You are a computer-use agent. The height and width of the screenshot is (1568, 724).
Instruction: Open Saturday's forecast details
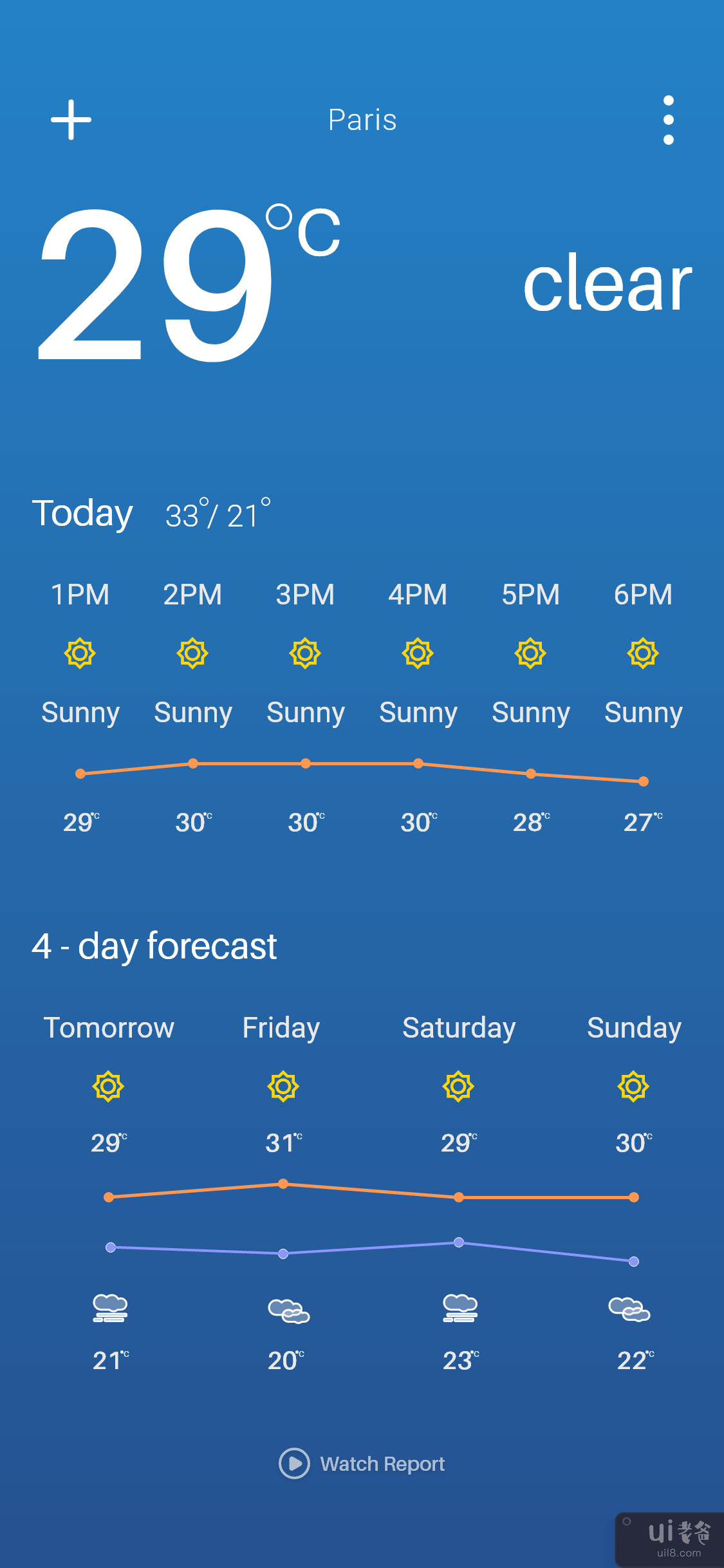459,1028
